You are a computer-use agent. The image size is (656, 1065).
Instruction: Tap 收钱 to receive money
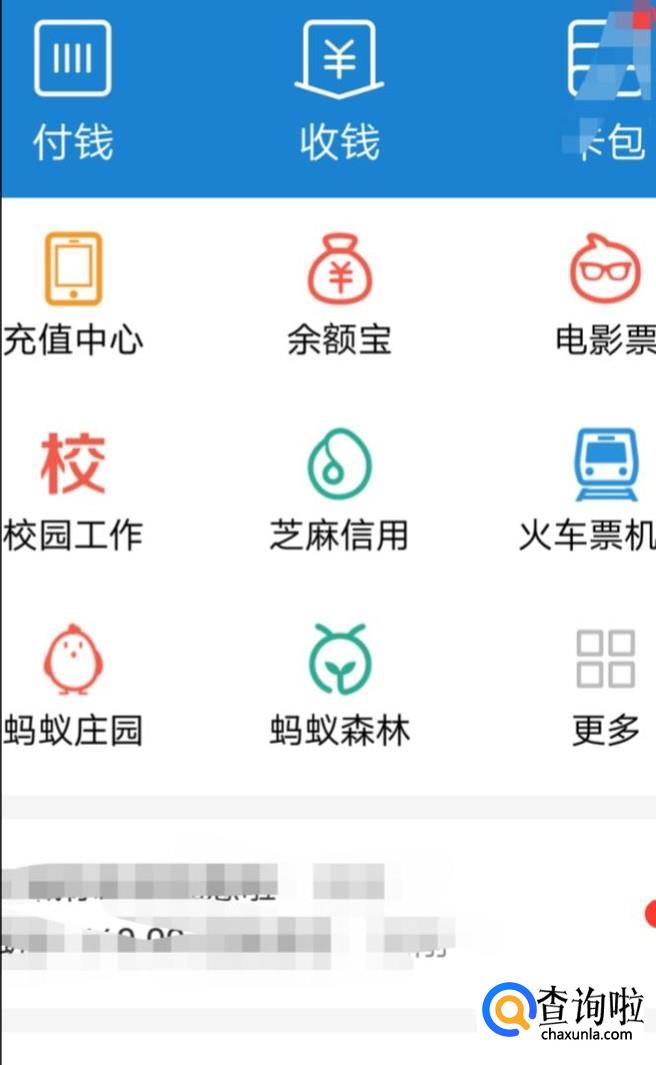pos(339,91)
